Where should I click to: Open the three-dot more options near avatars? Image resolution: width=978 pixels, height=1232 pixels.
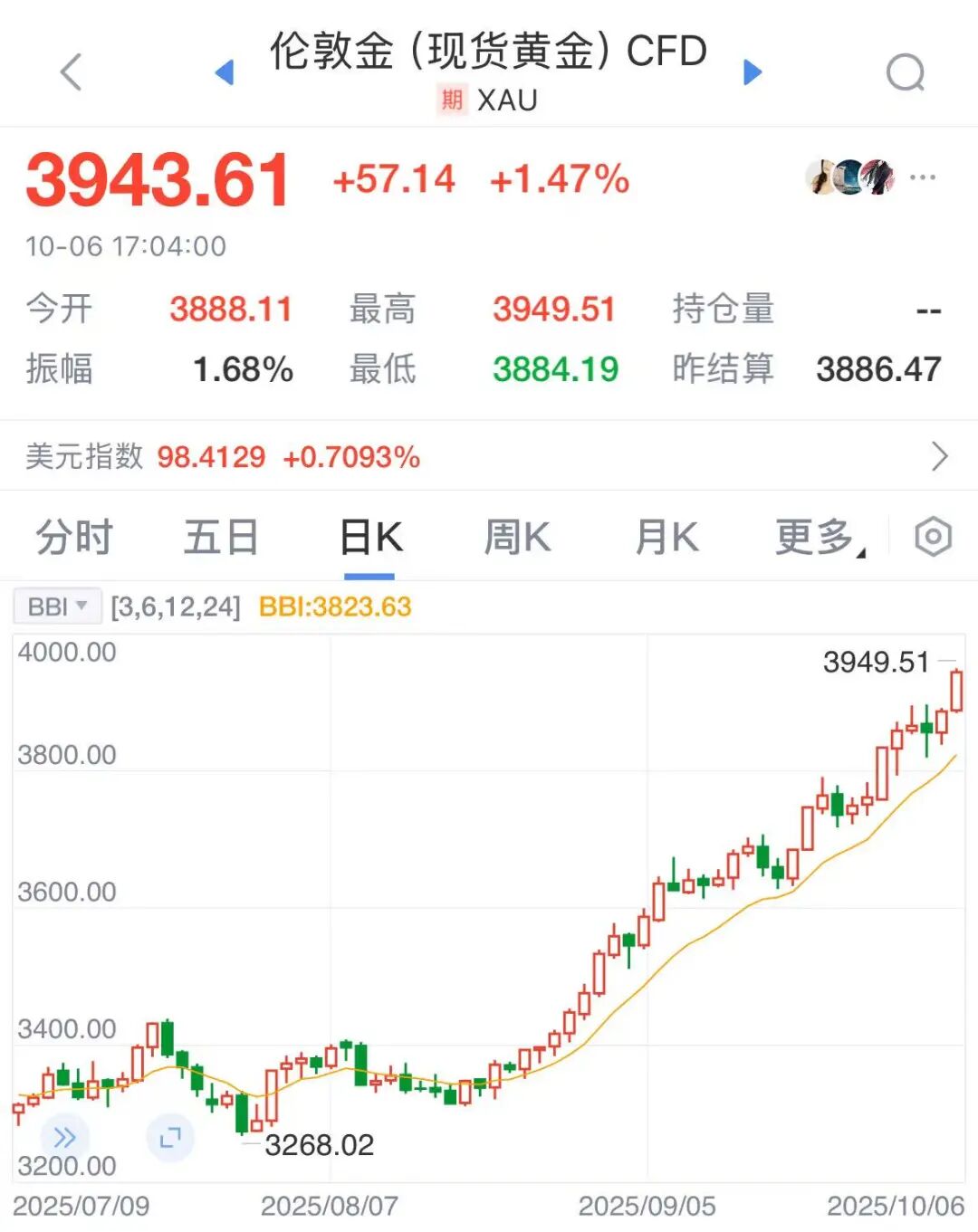click(x=922, y=177)
